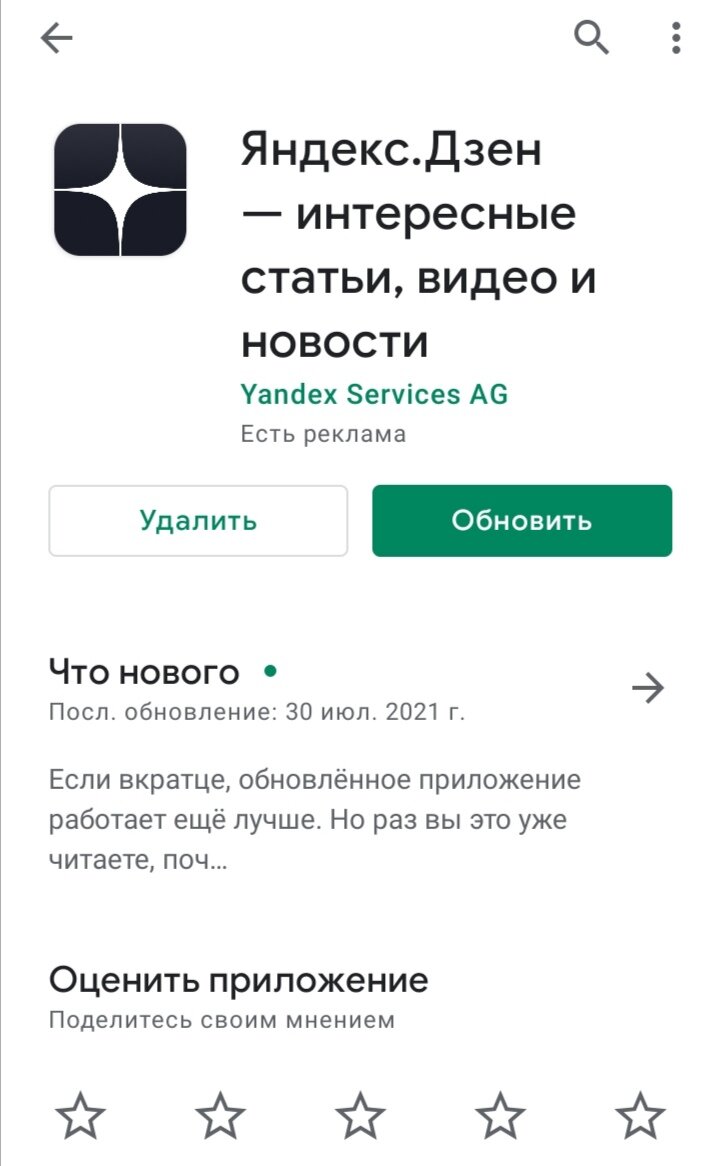Open the three-dot overflow menu

tap(675, 38)
